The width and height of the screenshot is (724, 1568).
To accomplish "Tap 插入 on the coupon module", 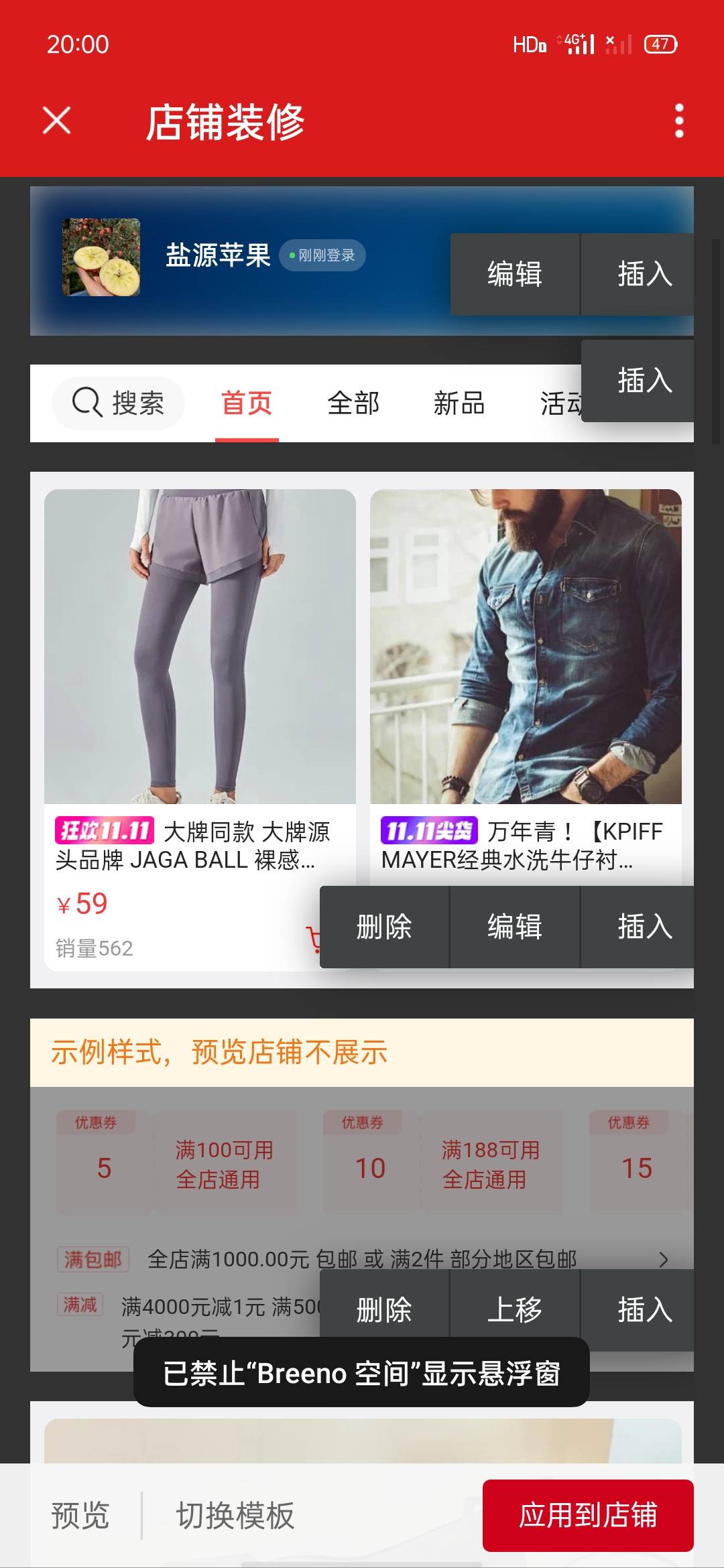I will 644,1309.
